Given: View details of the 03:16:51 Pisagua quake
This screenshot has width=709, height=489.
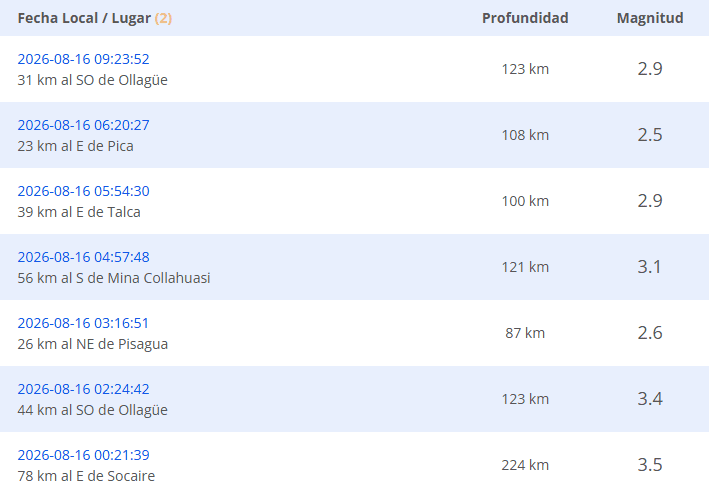Looking at the screenshot, I should pos(83,323).
